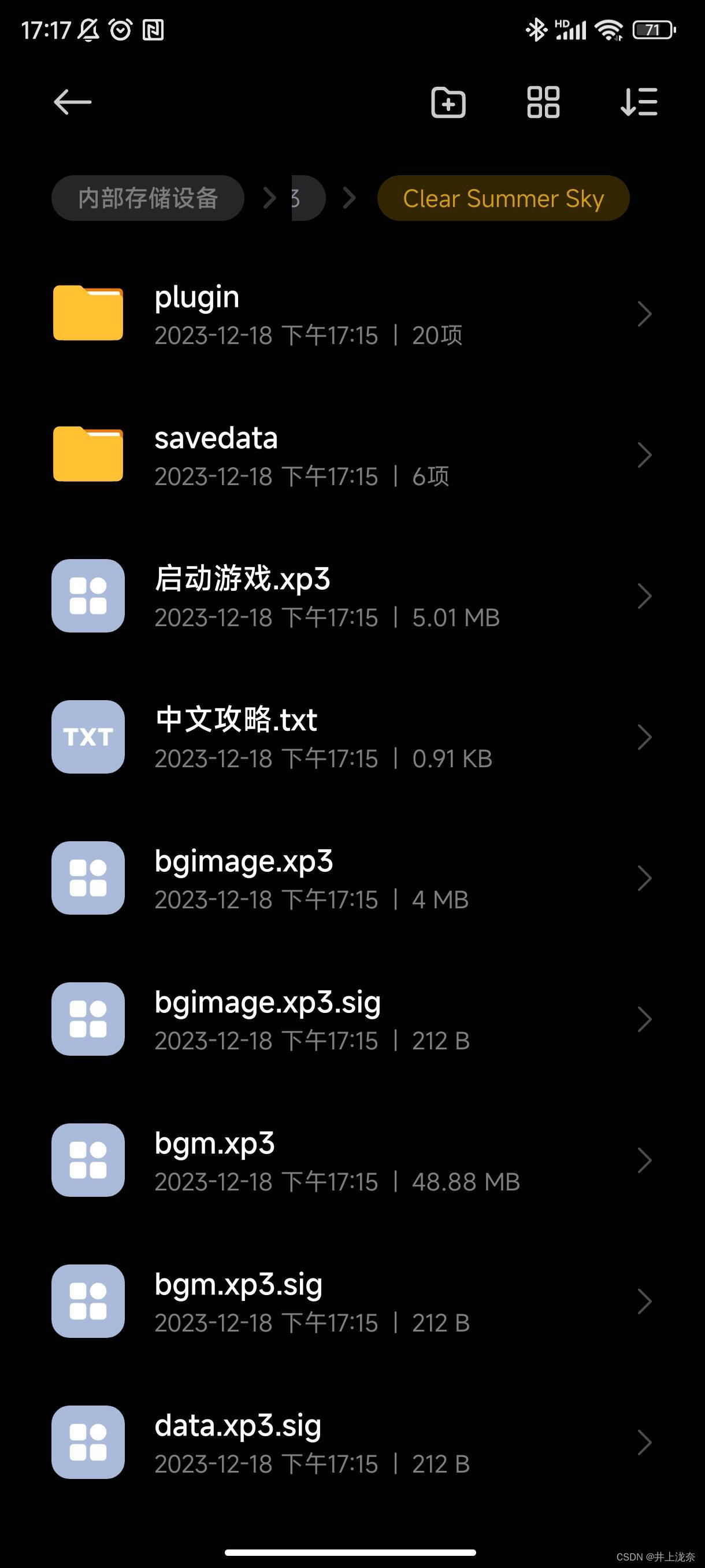
Task: Open the data.xp3.sig file
Action: click(x=352, y=1443)
